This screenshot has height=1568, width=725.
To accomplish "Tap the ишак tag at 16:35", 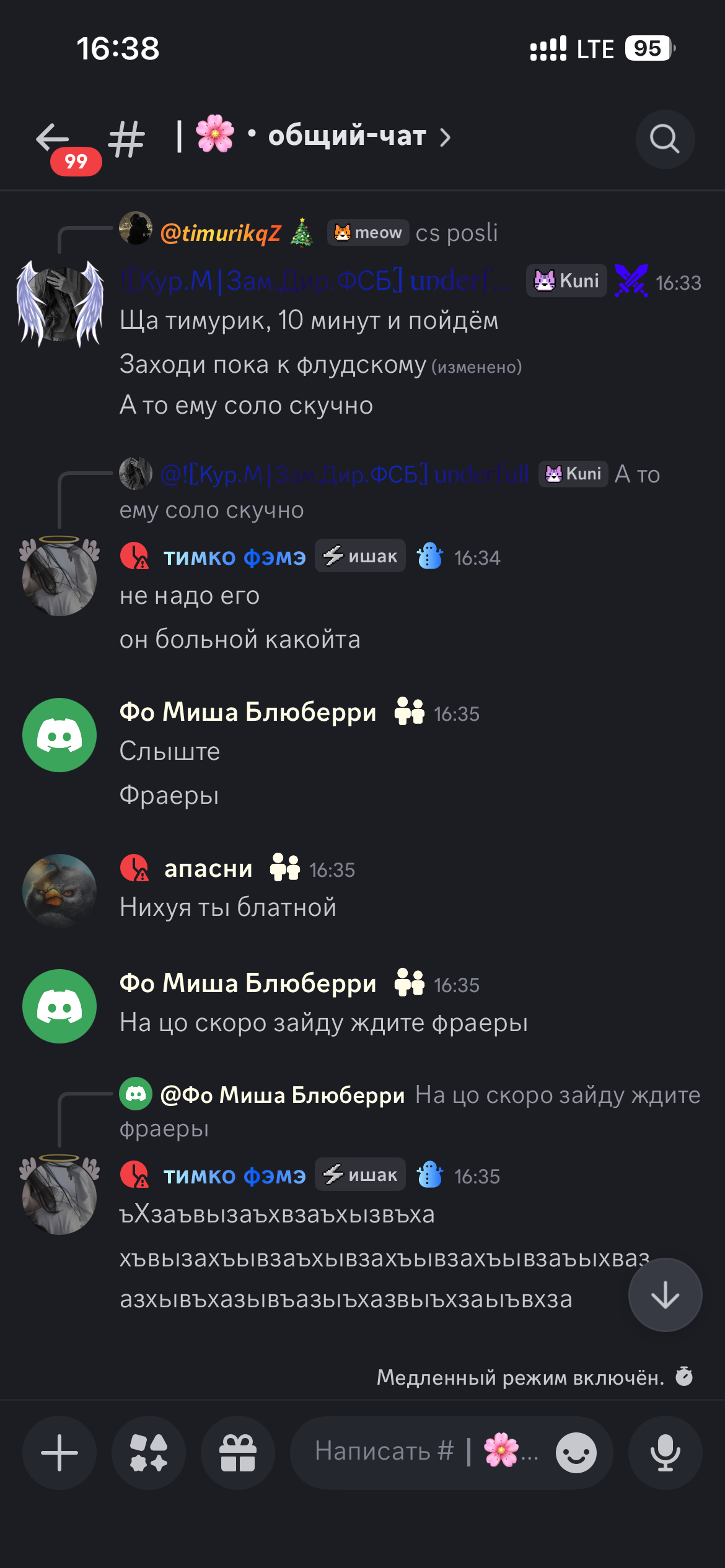I will tap(360, 1175).
